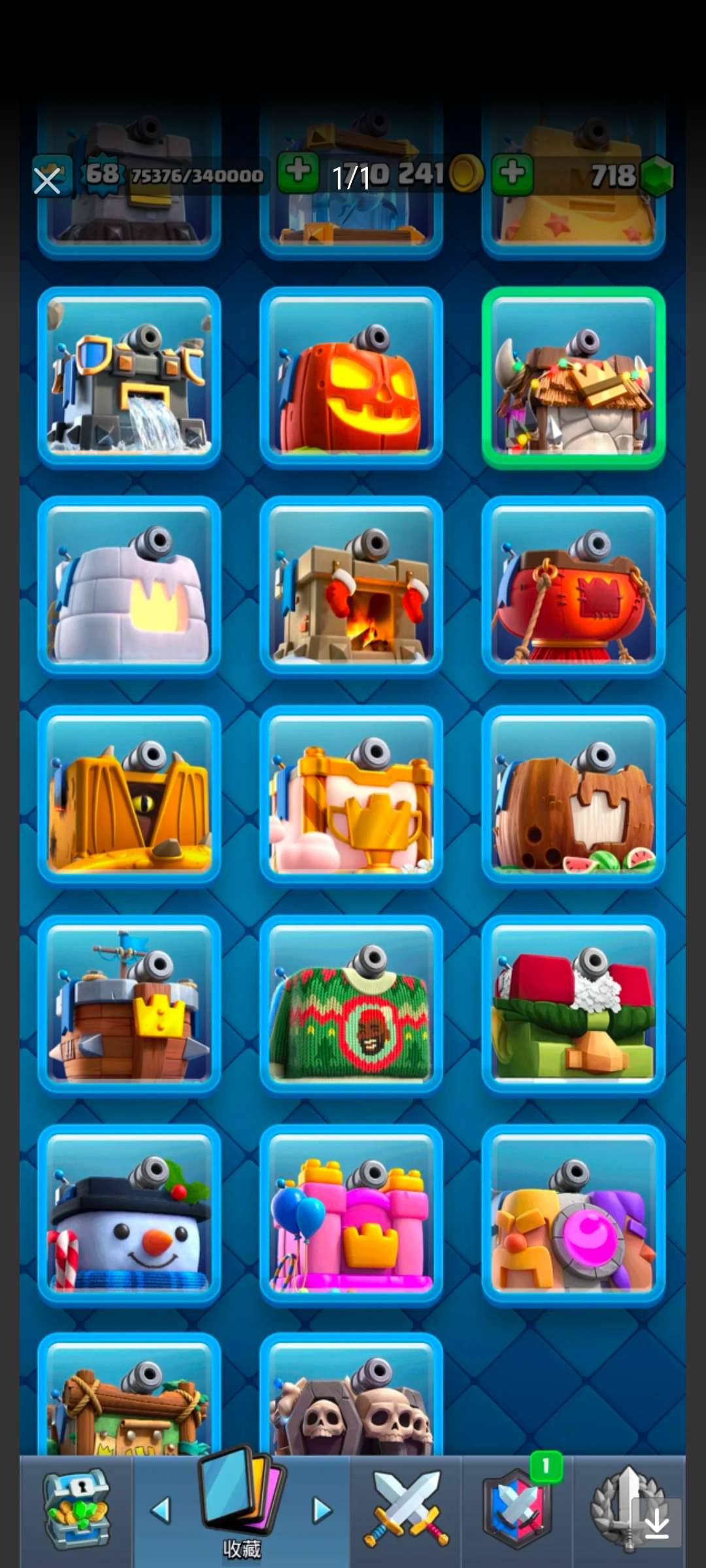Open the shop chest tab
Viewport: 706px width, 1568px height.
(76, 1511)
